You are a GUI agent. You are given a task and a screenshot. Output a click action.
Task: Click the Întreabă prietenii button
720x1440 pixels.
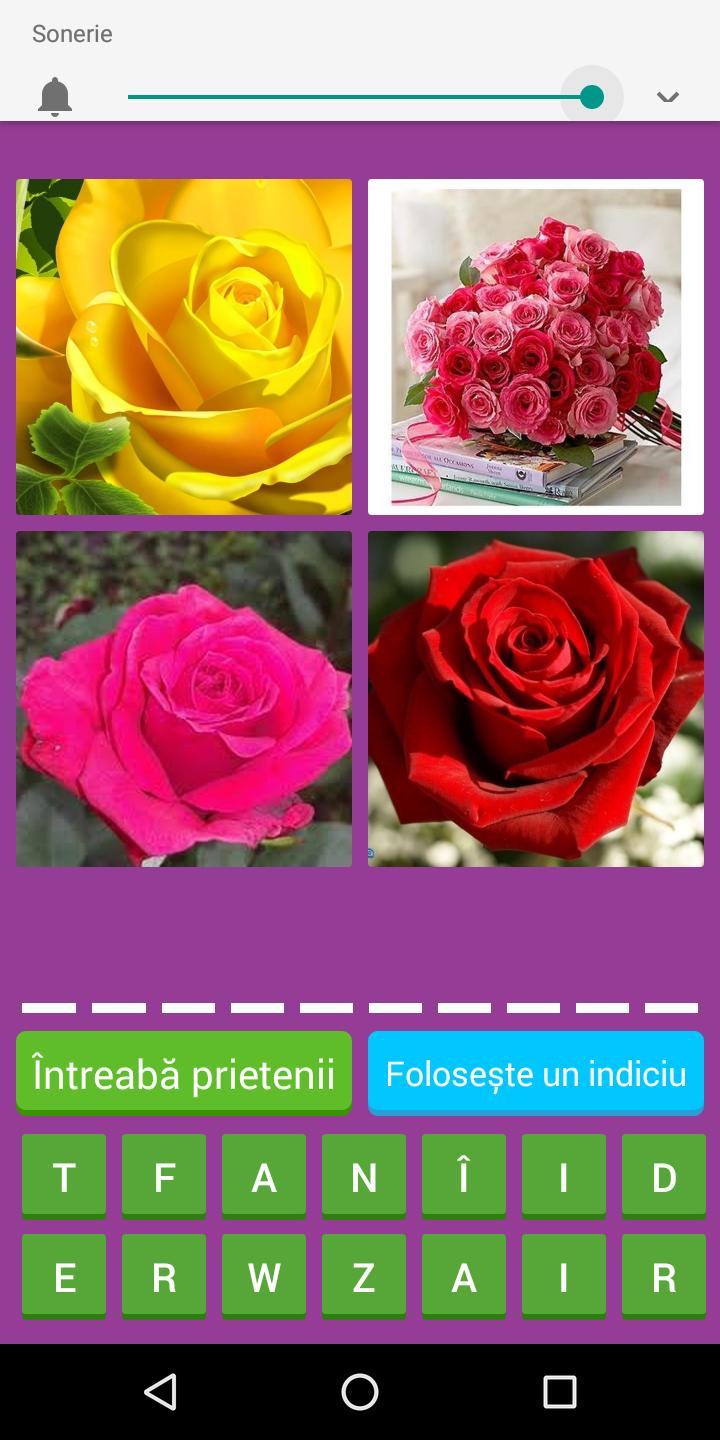[183, 1072]
